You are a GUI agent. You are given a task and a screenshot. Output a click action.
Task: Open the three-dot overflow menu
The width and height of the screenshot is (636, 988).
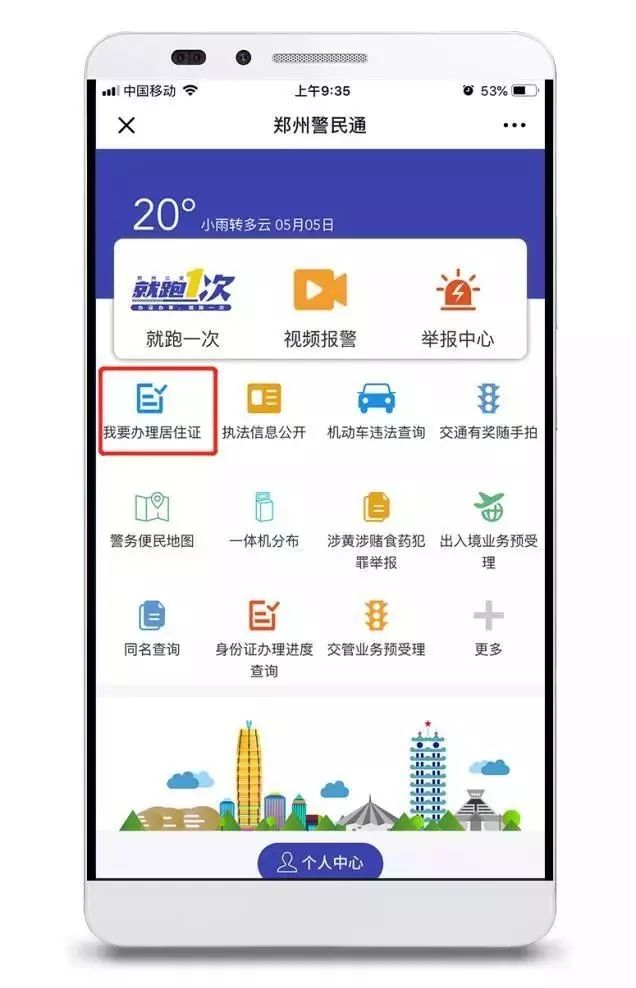[x=514, y=125]
